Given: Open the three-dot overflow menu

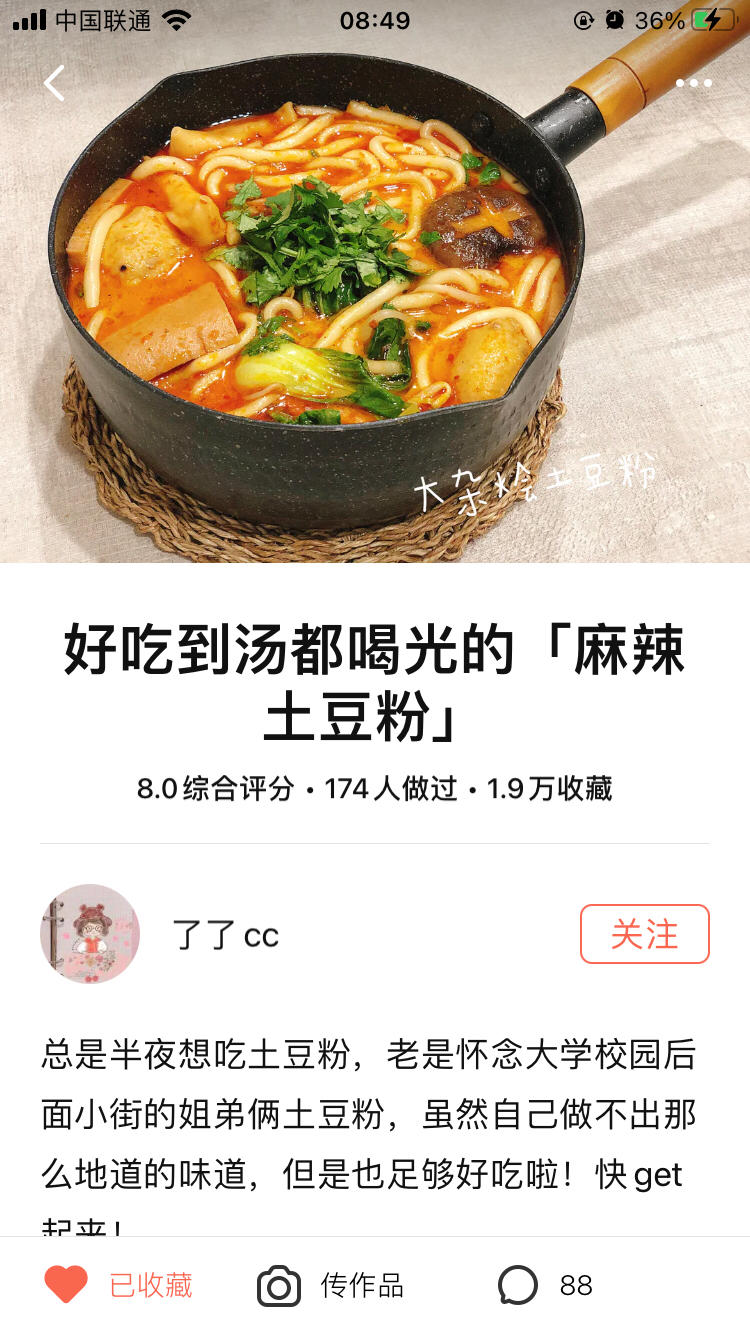Looking at the screenshot, I should [693, 83].
